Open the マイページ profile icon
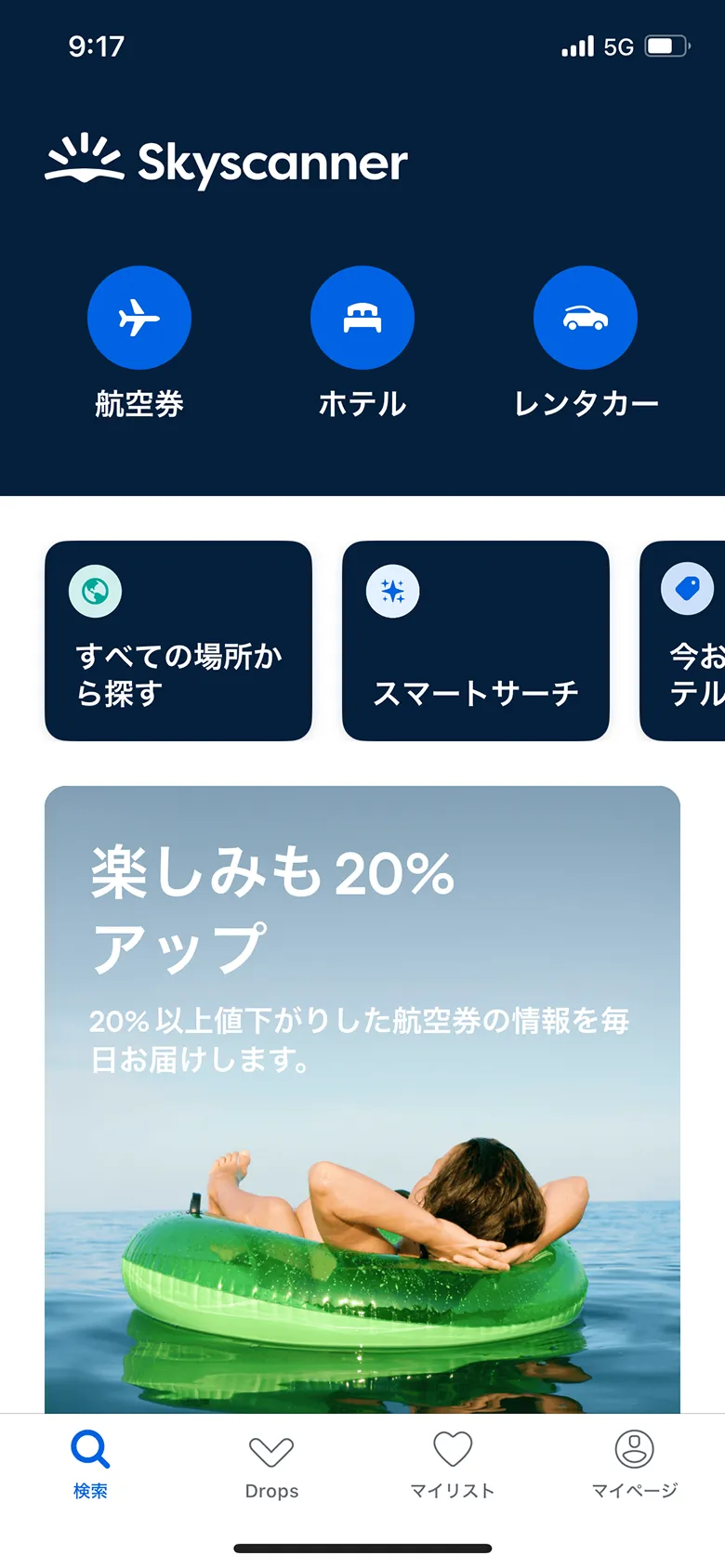725x1568 pixels. [635, 1447]
